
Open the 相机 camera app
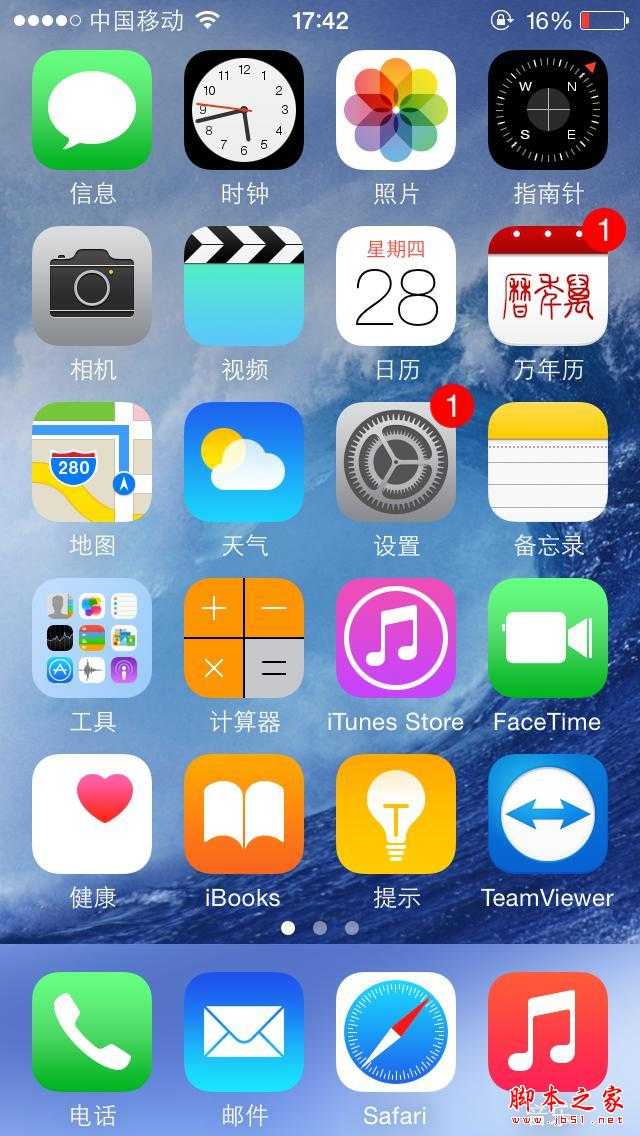click(92, 286)
